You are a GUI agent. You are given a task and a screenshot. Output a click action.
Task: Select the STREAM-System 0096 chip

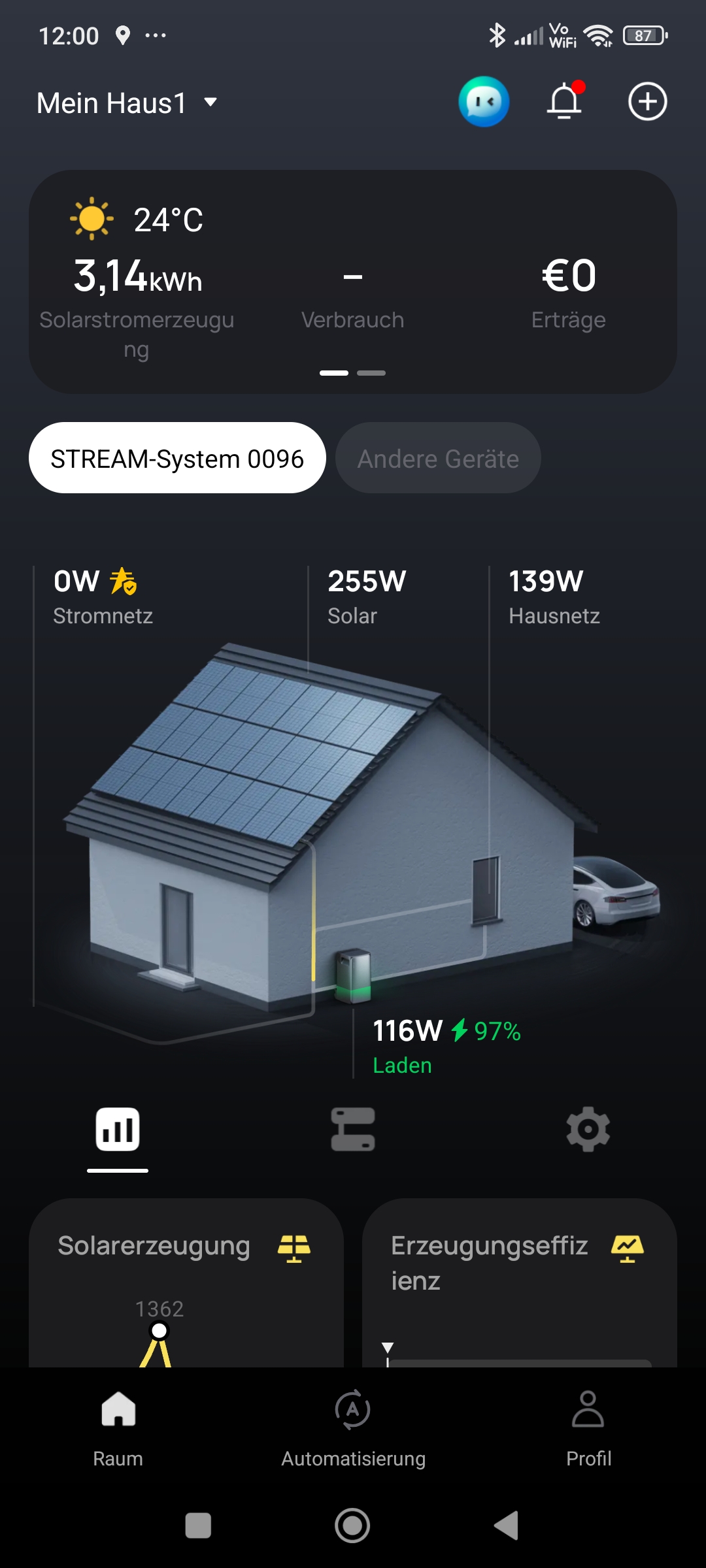pyautogui.click(x=177, y=458)
